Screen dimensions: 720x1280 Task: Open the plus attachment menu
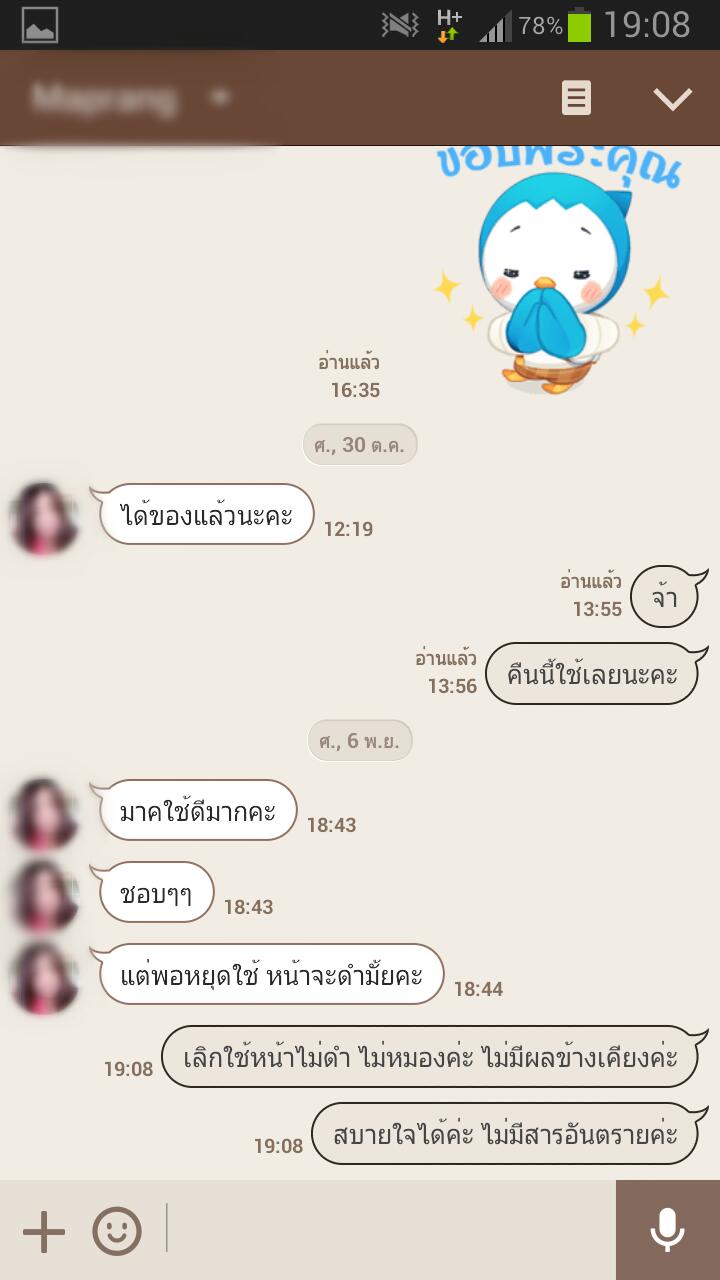(x=44, y=1231)
